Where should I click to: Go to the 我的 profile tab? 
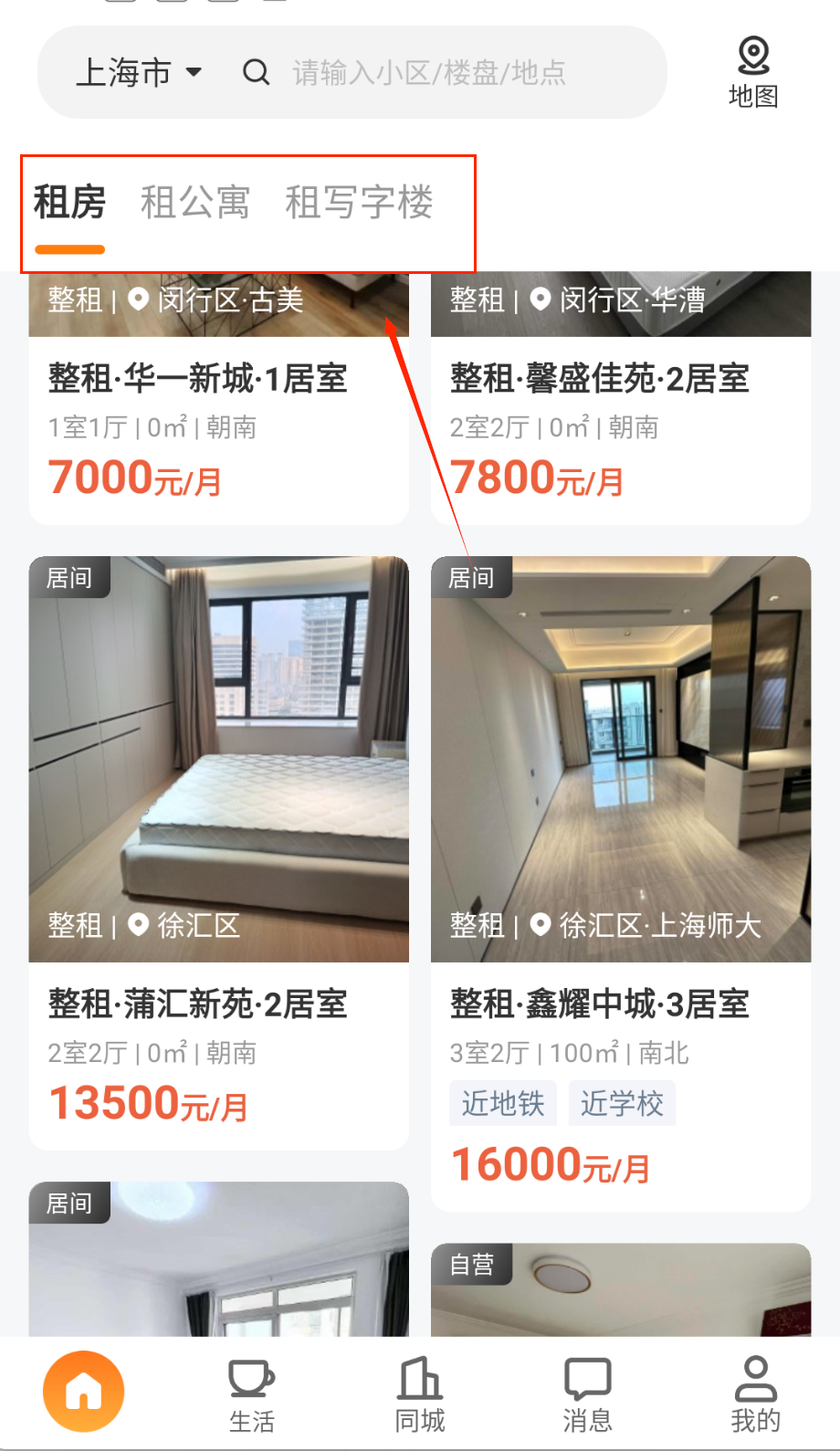click(x=755, y=1393)
